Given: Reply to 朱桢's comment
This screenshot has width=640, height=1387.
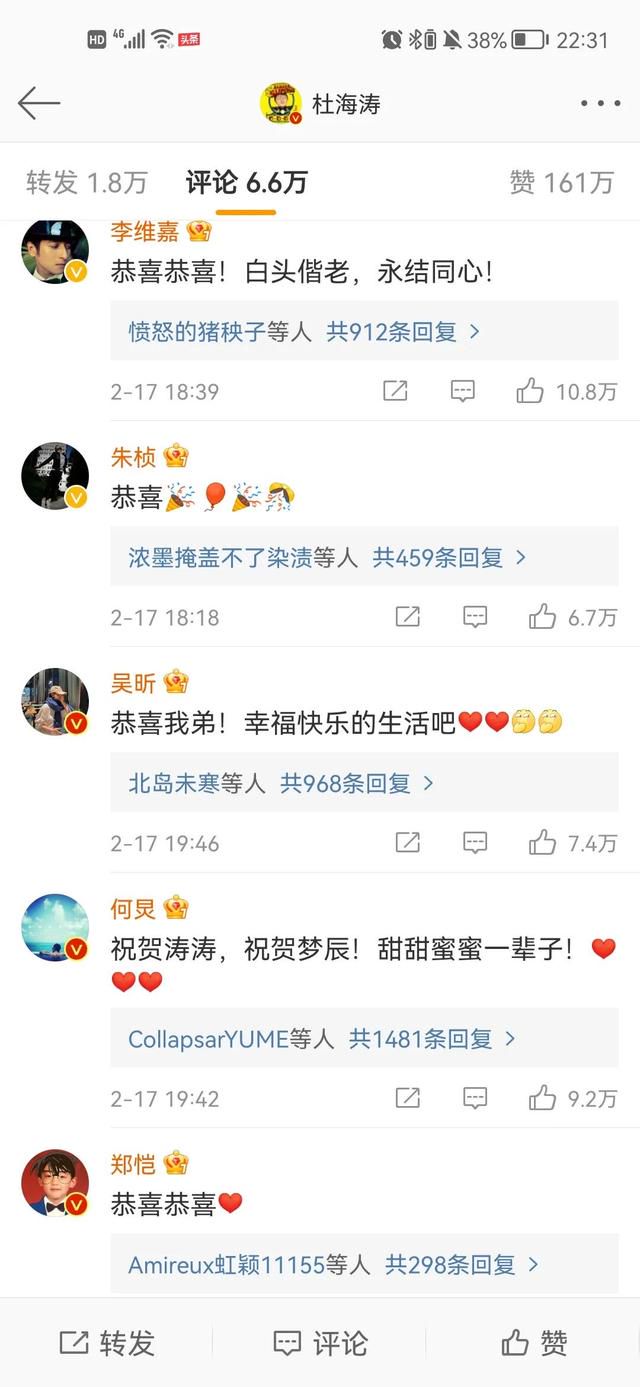Looking at the screenshot, I should 475,617.
